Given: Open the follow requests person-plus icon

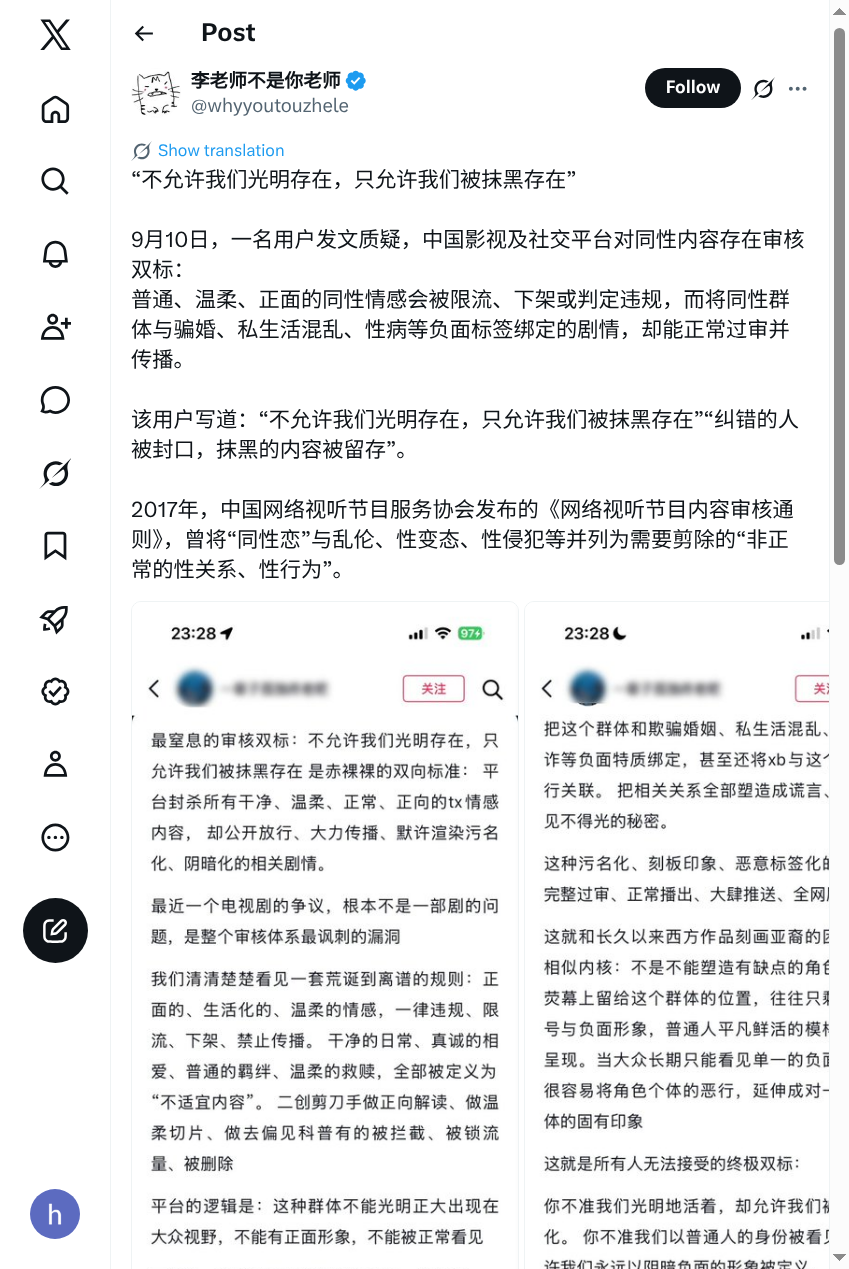Looking at the screenshot, I should click(55, 327).
